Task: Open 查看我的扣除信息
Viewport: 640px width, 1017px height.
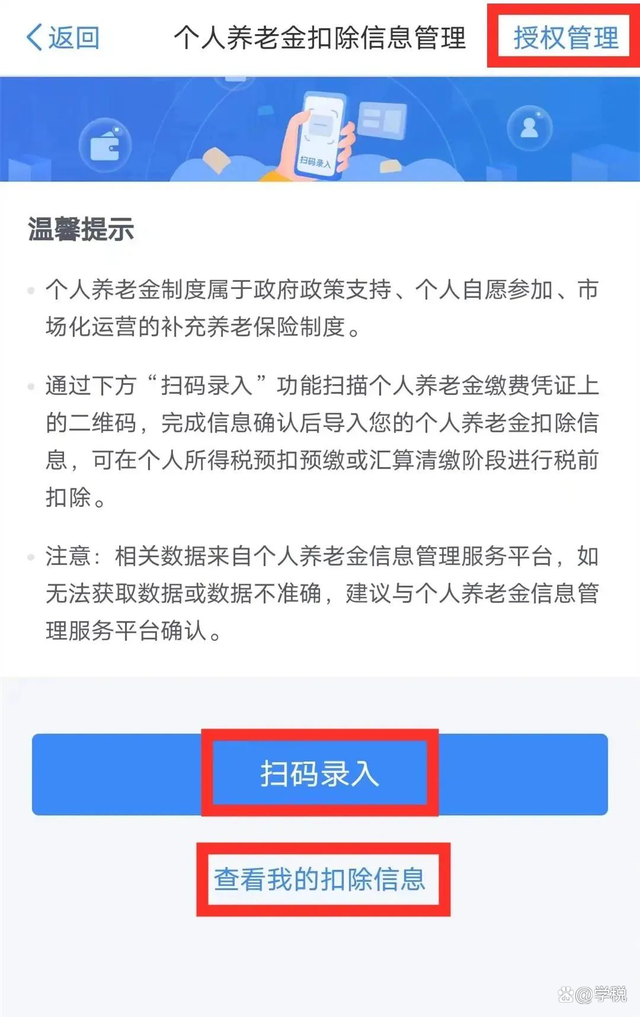Action: 320,879
